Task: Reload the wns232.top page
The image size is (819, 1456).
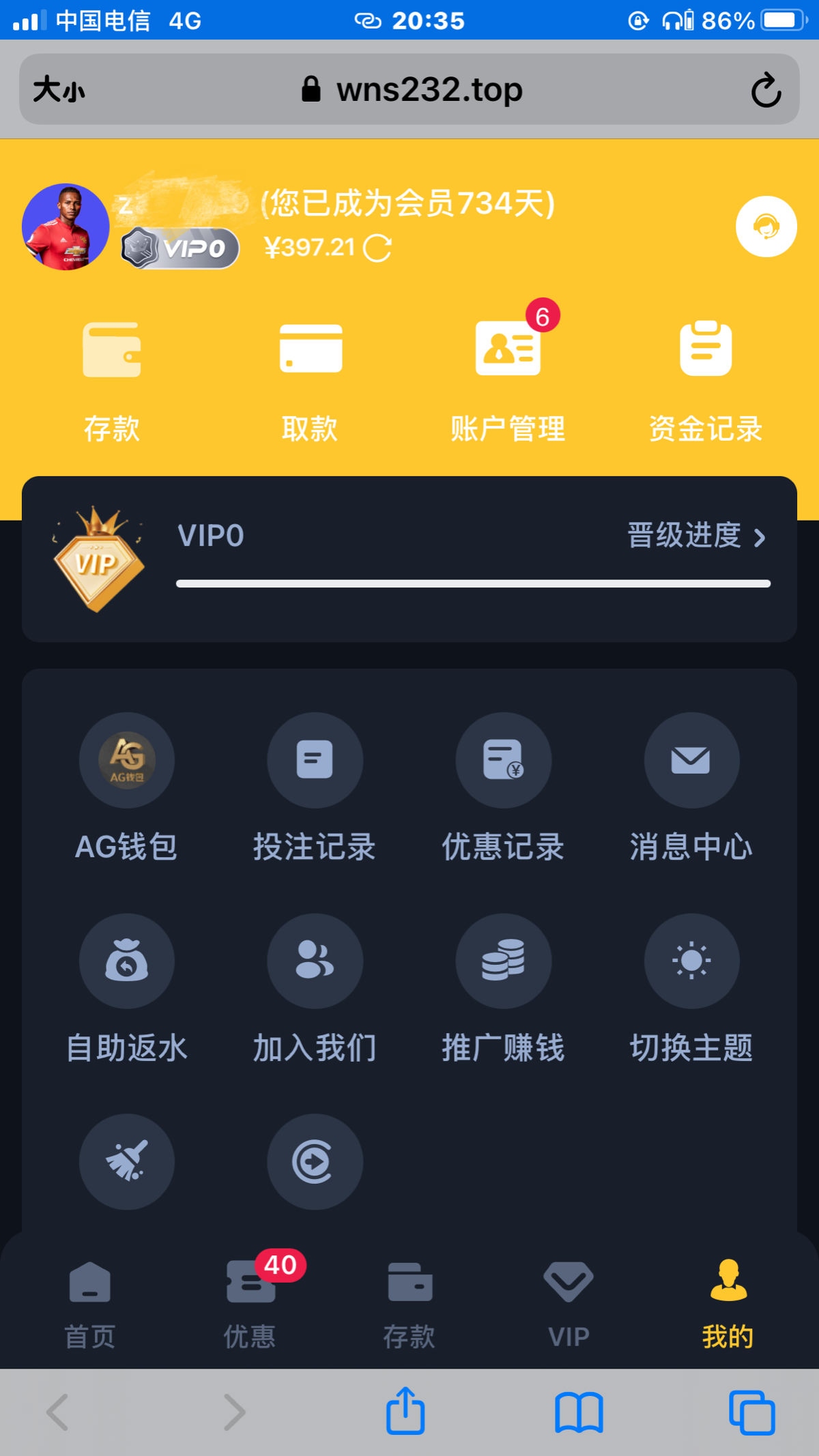Action: [x=766, y=90]
